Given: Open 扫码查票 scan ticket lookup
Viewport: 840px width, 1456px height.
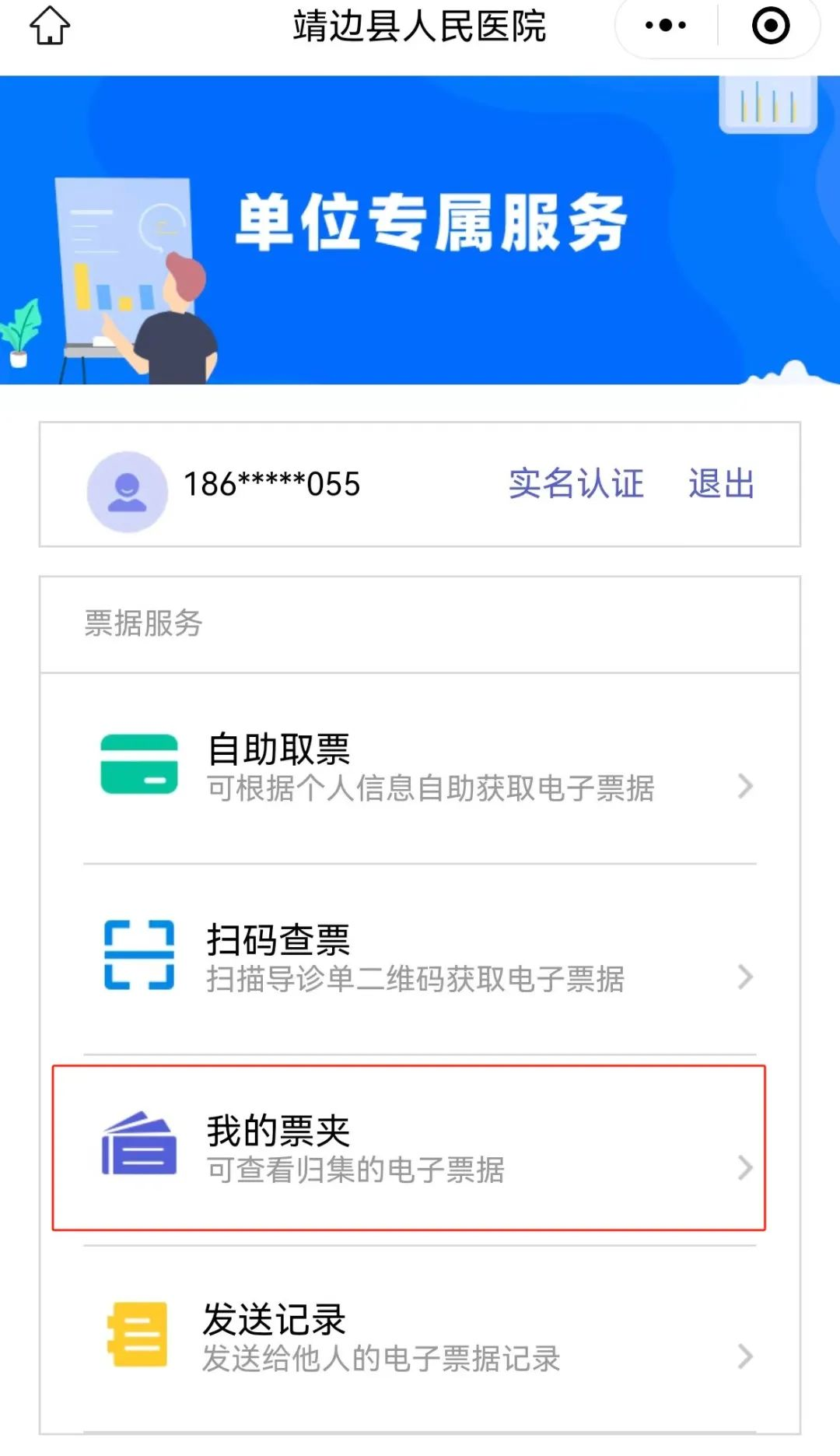Looking at the screenshot, I should [420, 958].
